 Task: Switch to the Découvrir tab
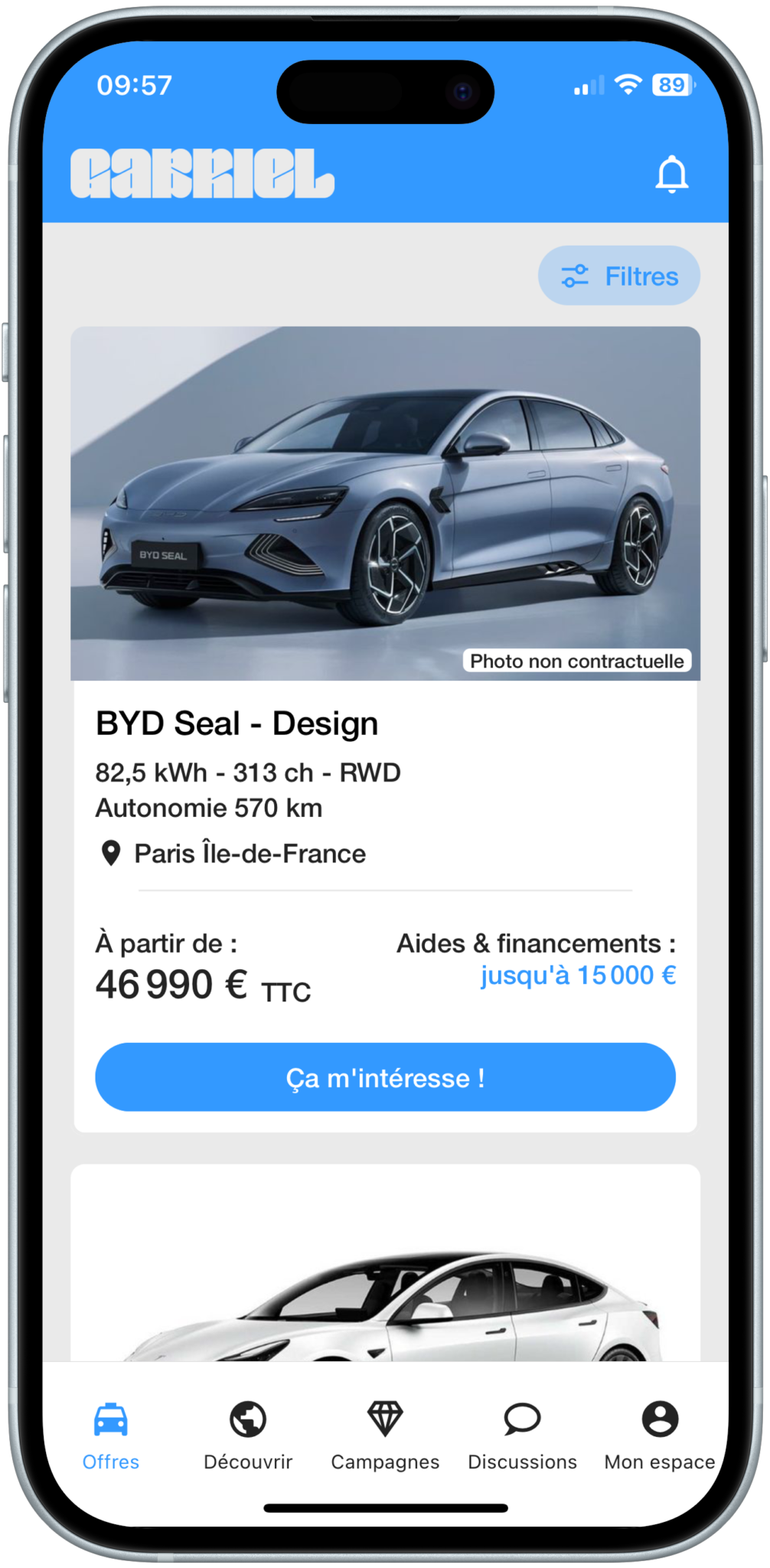(x=248, y=1436)
